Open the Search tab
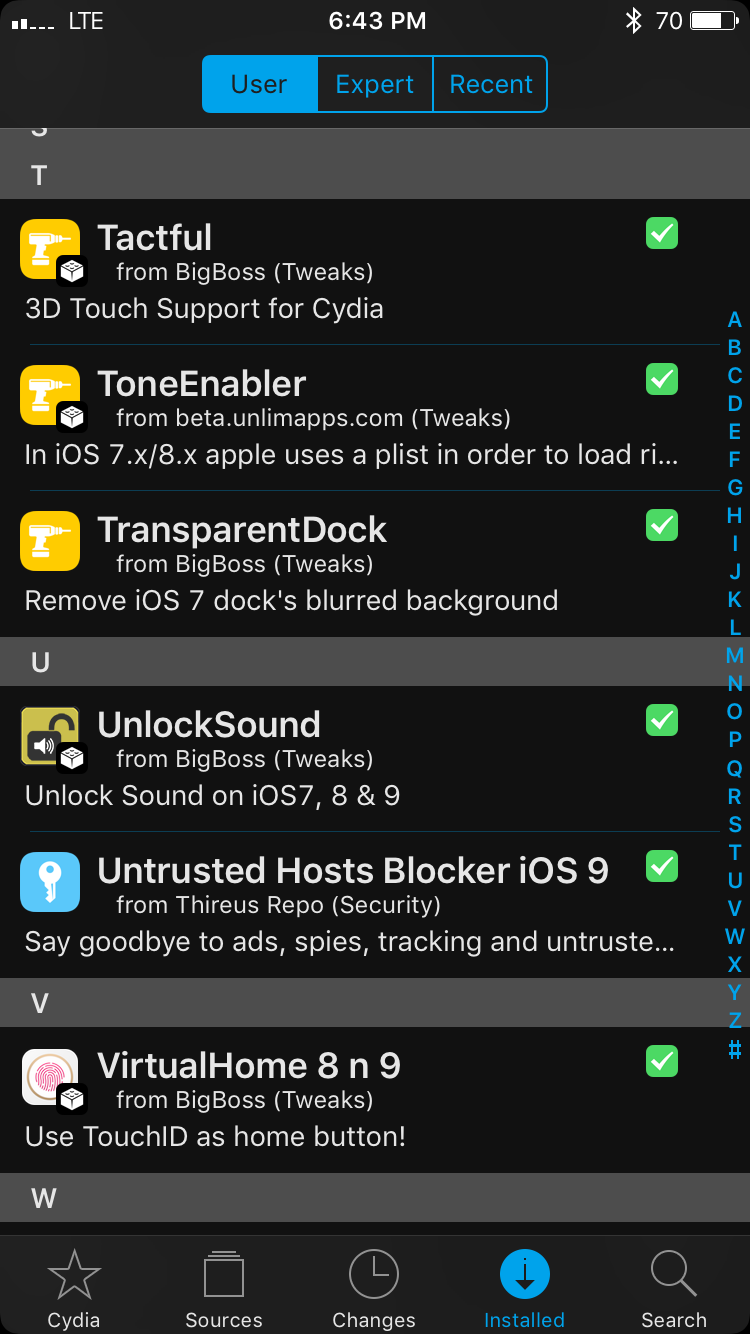 (x=674, y=1288)
